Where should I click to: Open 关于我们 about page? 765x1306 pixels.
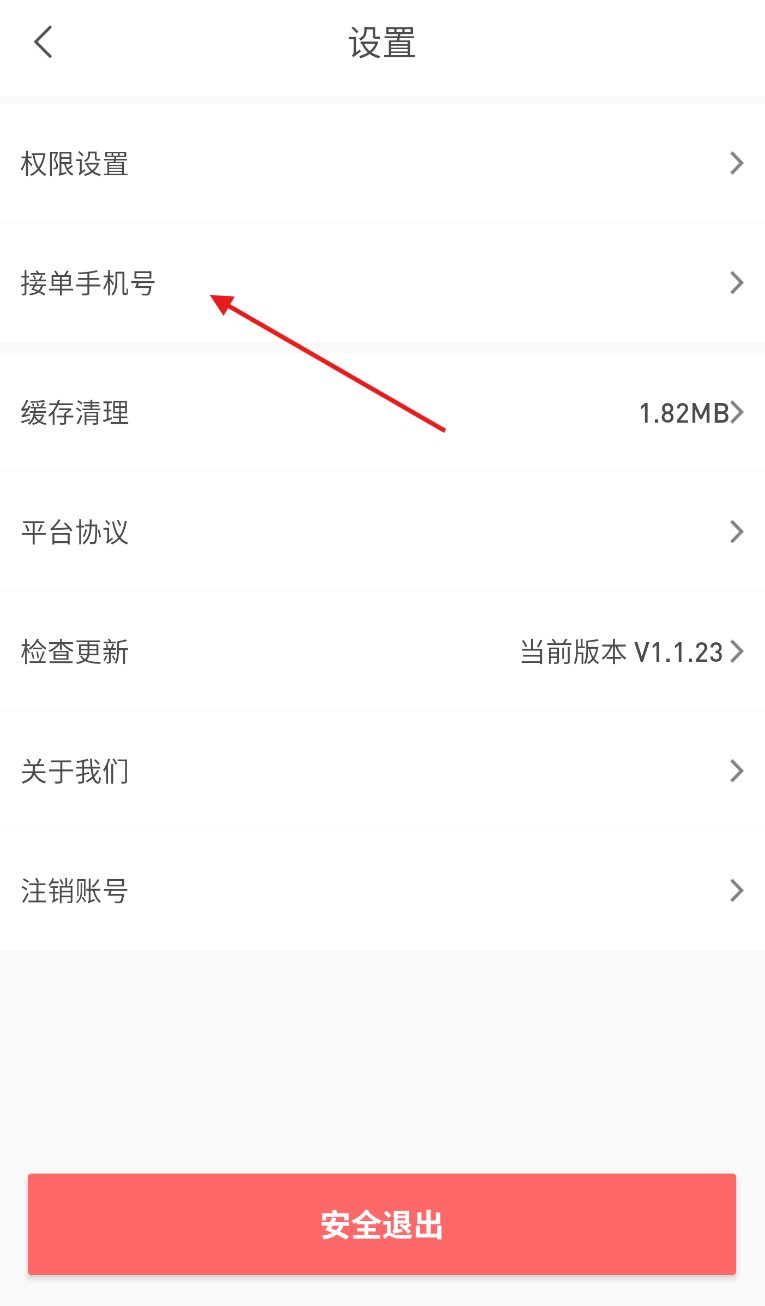tap(382, 771)
